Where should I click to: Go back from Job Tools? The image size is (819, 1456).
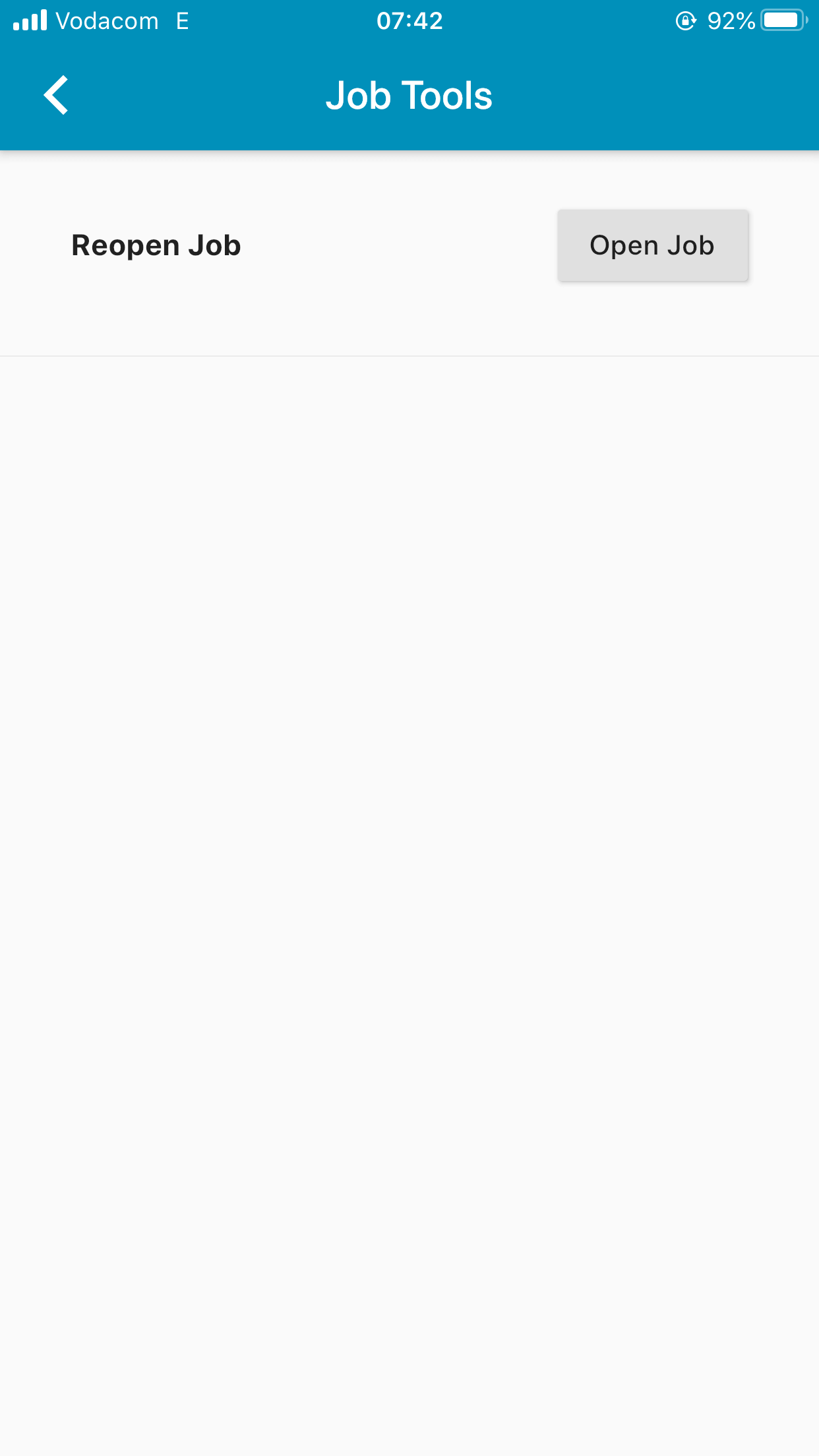57,96
